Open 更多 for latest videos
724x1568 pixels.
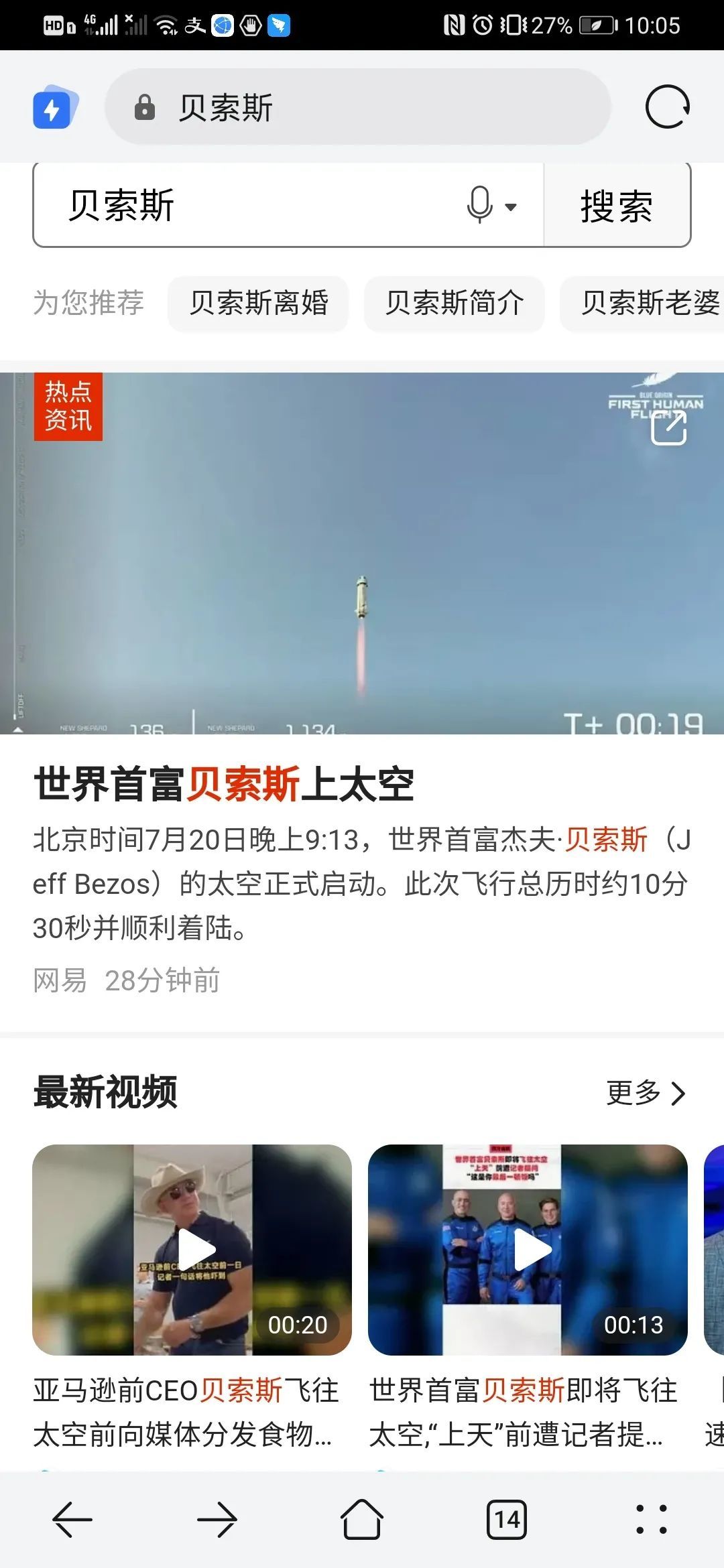click(646, 1093)
